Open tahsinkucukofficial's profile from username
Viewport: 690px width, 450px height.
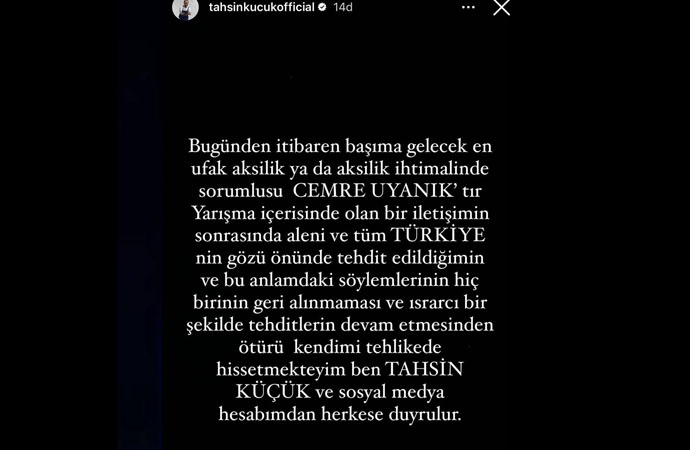259,8
